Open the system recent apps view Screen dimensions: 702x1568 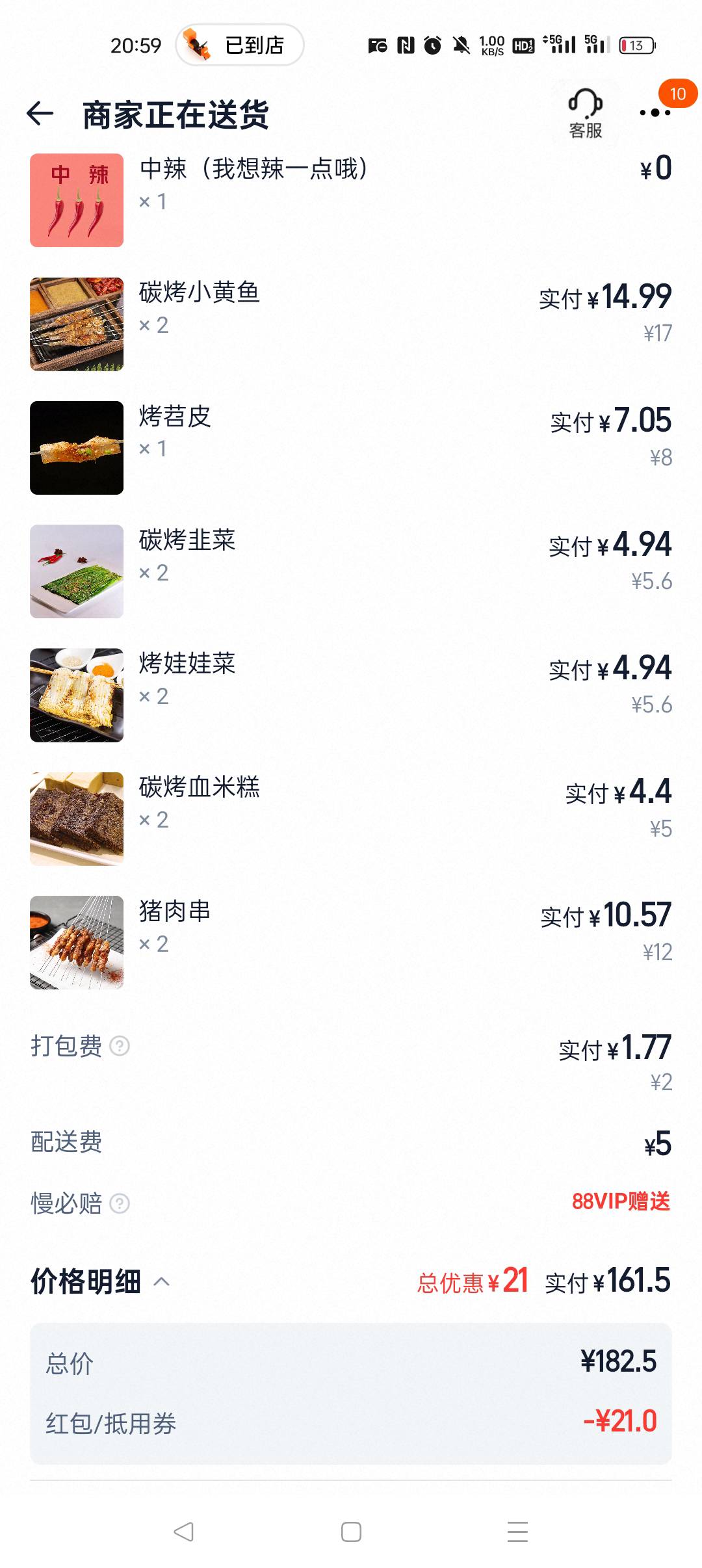517,1532
